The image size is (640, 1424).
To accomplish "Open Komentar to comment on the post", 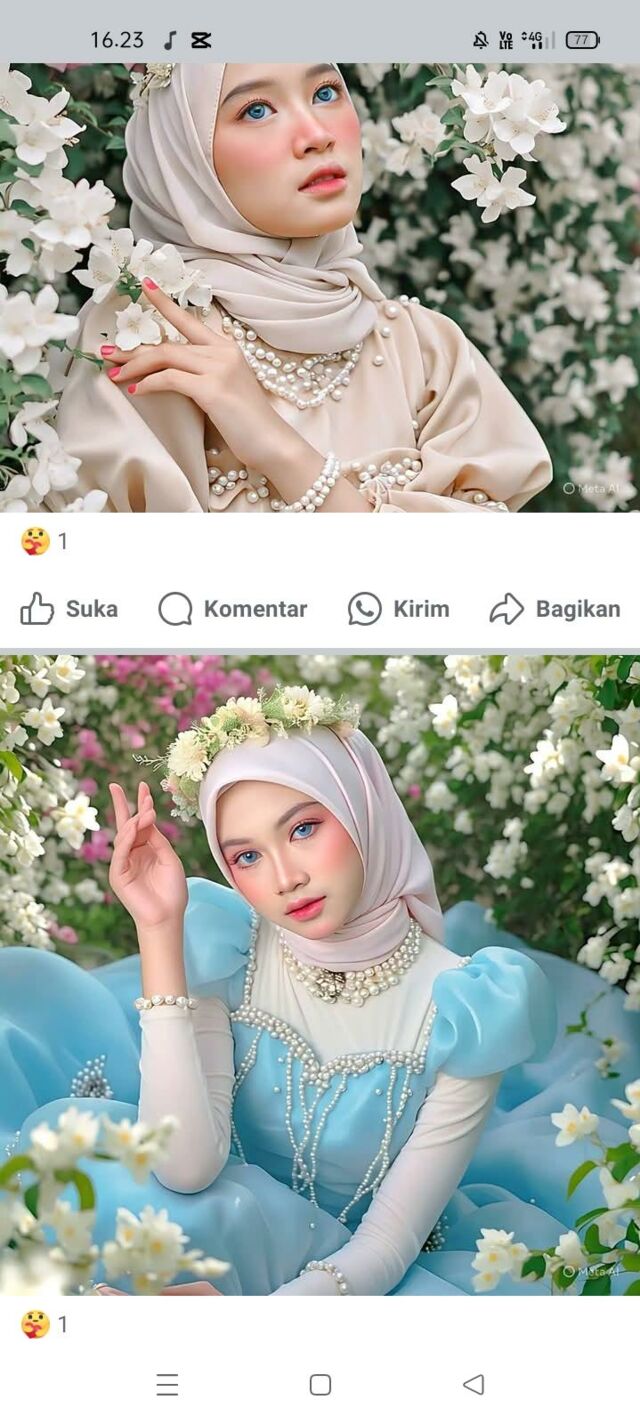I will point(232,609).
